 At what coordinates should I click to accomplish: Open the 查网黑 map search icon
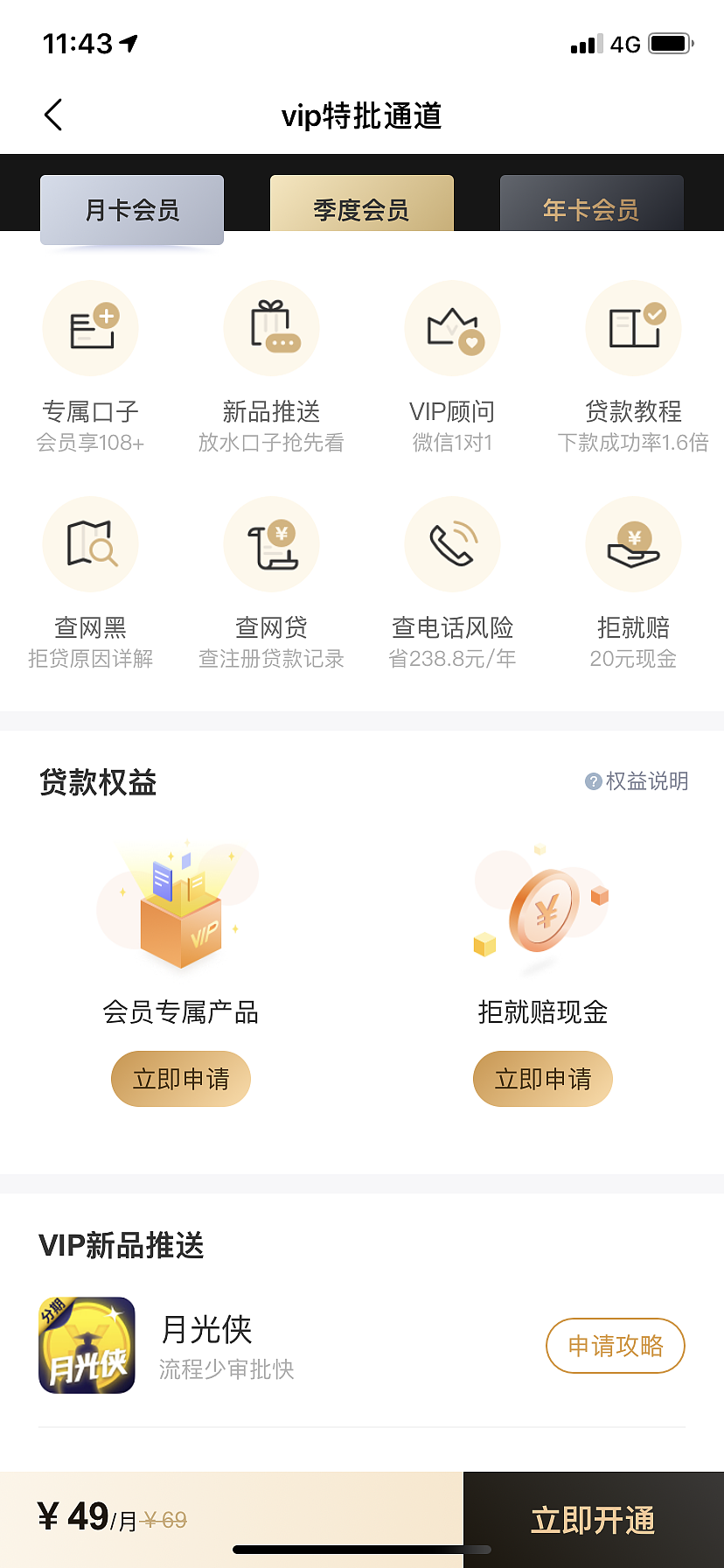[x=91, y=543]
